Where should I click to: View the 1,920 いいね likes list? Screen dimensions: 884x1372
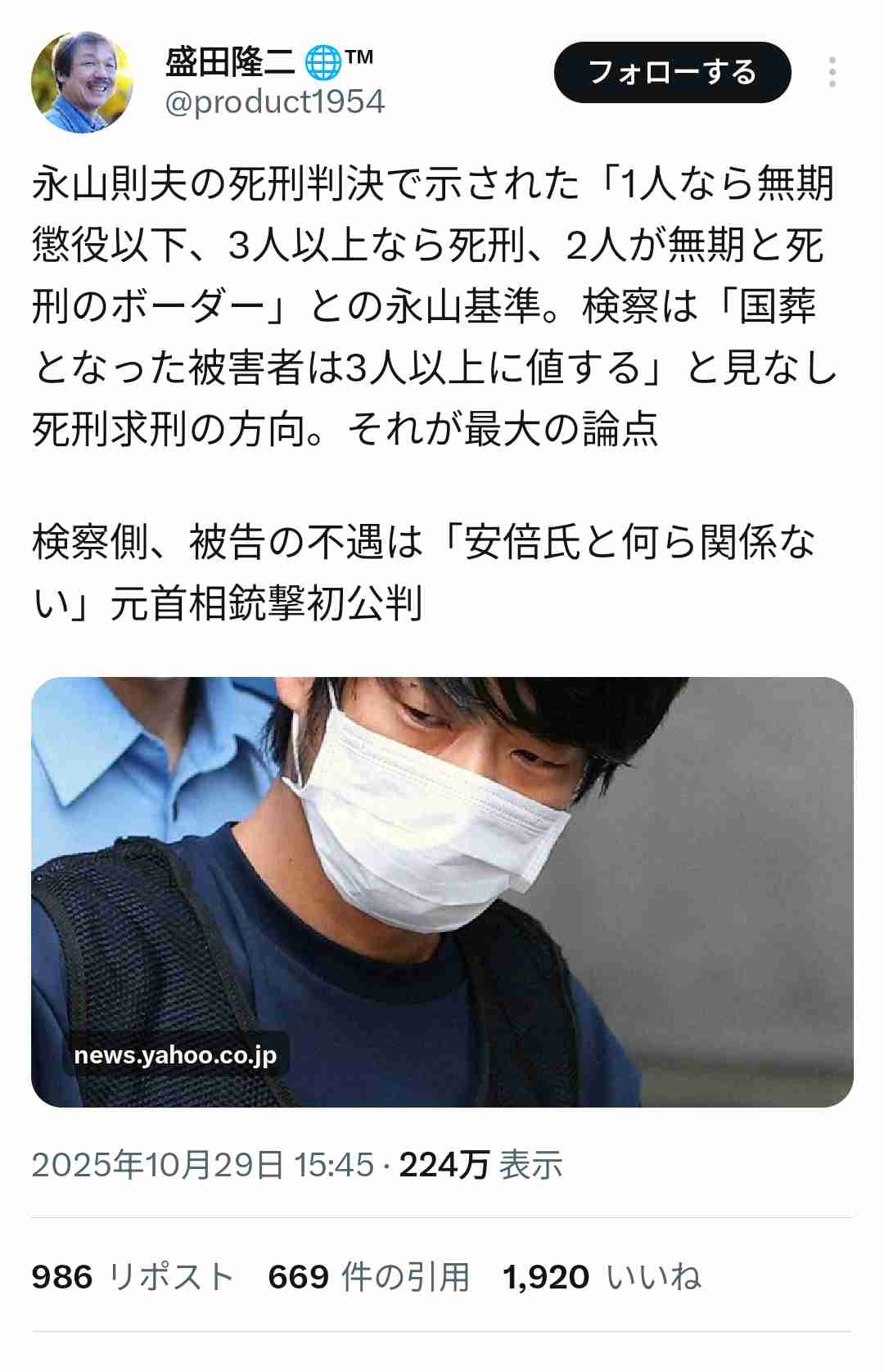[x=602, y=1276]
